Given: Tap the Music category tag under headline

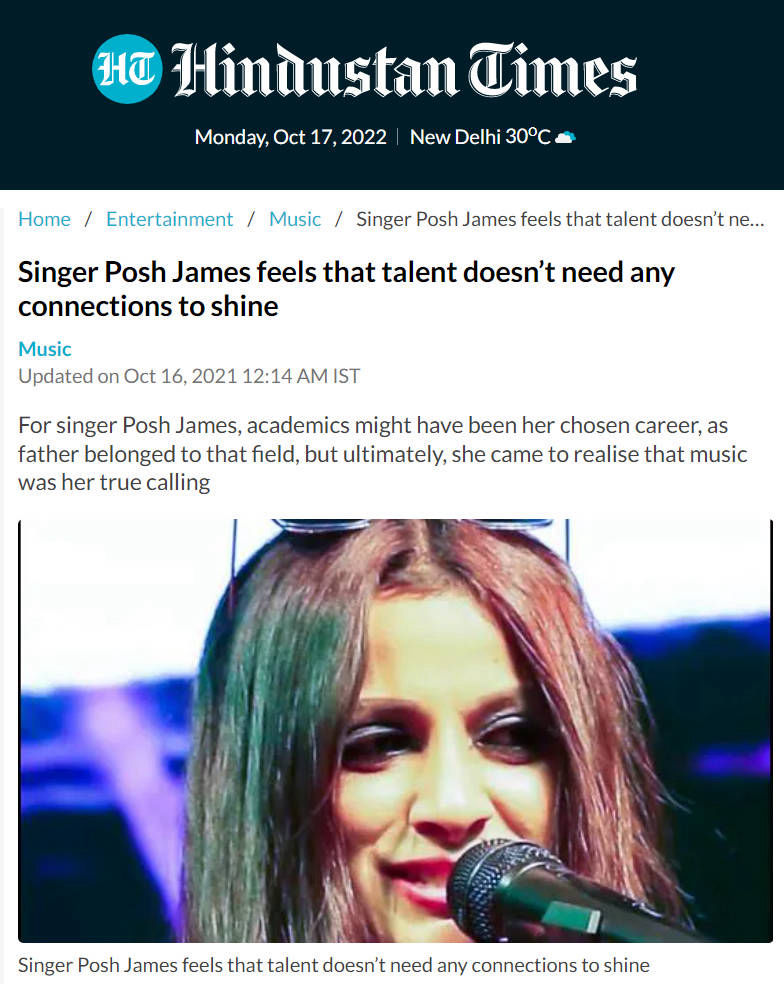Looking at the screenshot, I should (45, 349).
